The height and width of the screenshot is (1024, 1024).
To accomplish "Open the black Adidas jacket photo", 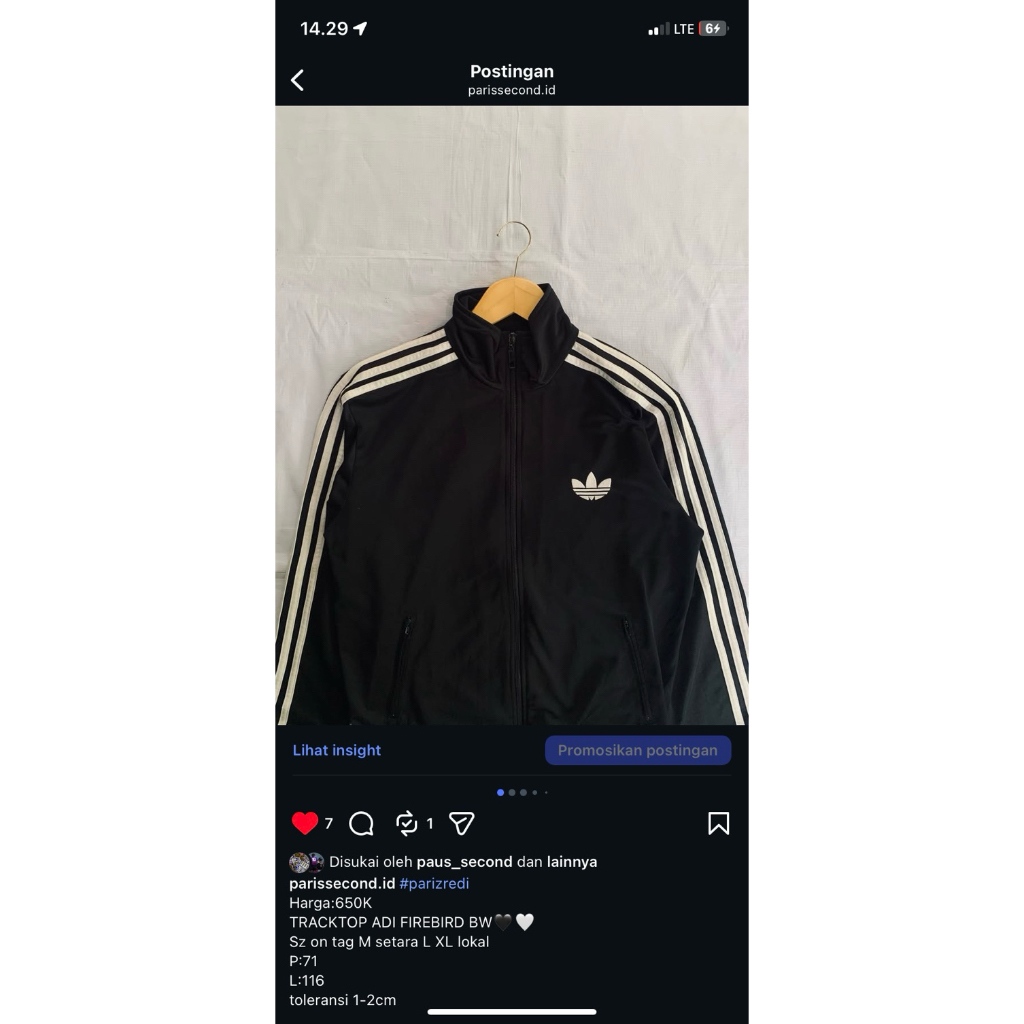I will point(512,415).
